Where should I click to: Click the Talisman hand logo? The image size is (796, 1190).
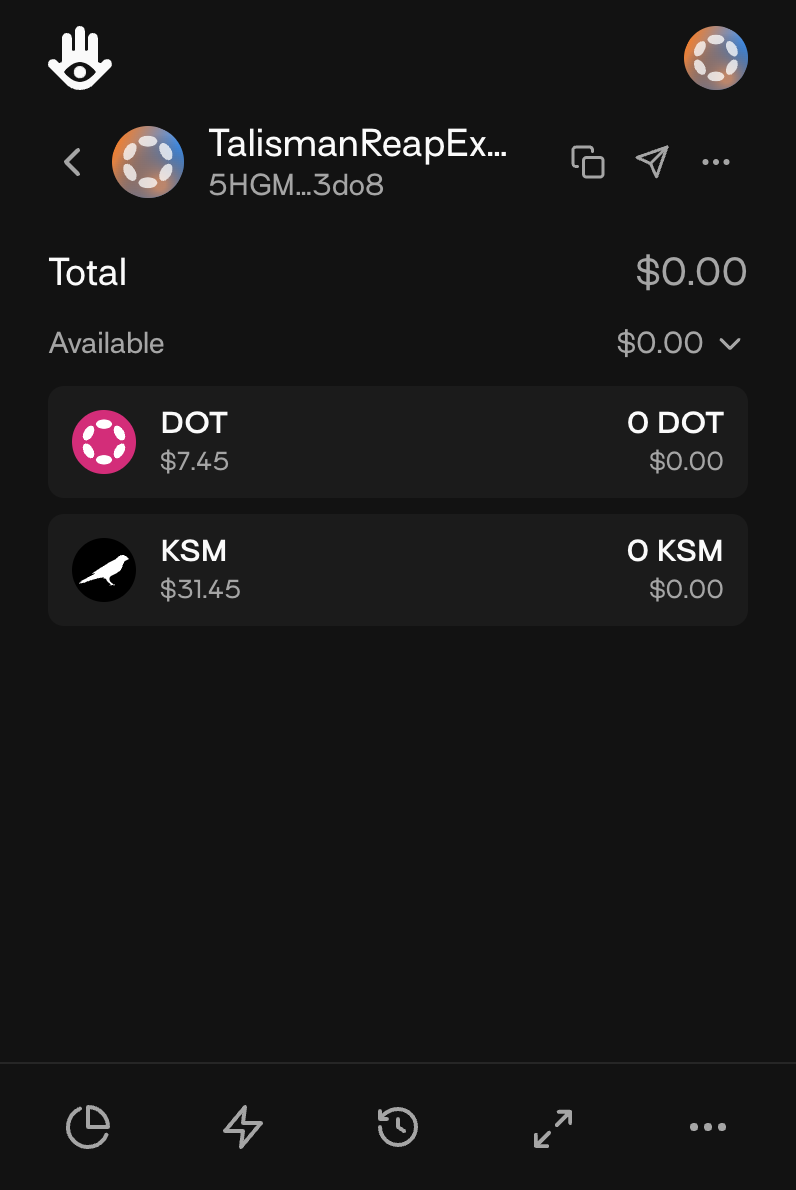pos(79,57)
